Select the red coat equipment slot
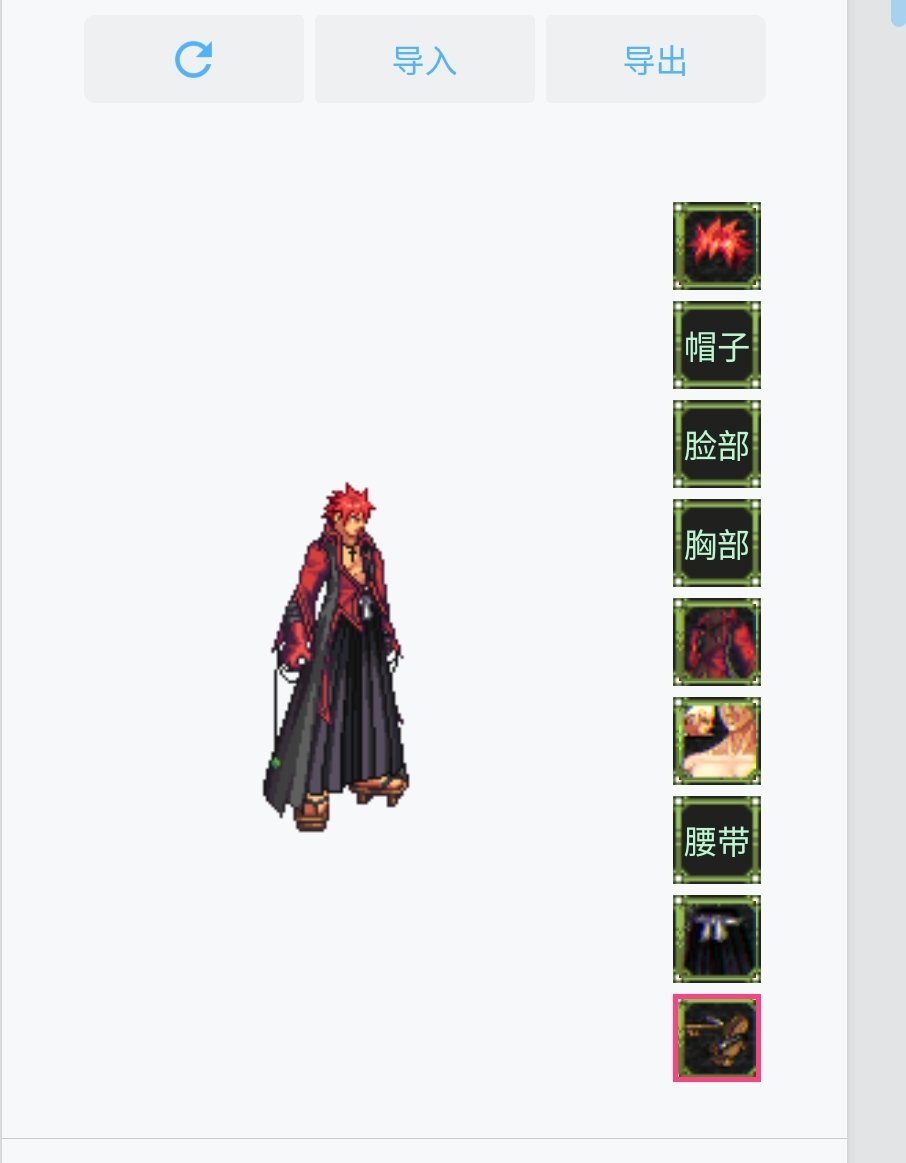Image resolution: width=906 pixels, height=1163 pixels. pos(716,642)
